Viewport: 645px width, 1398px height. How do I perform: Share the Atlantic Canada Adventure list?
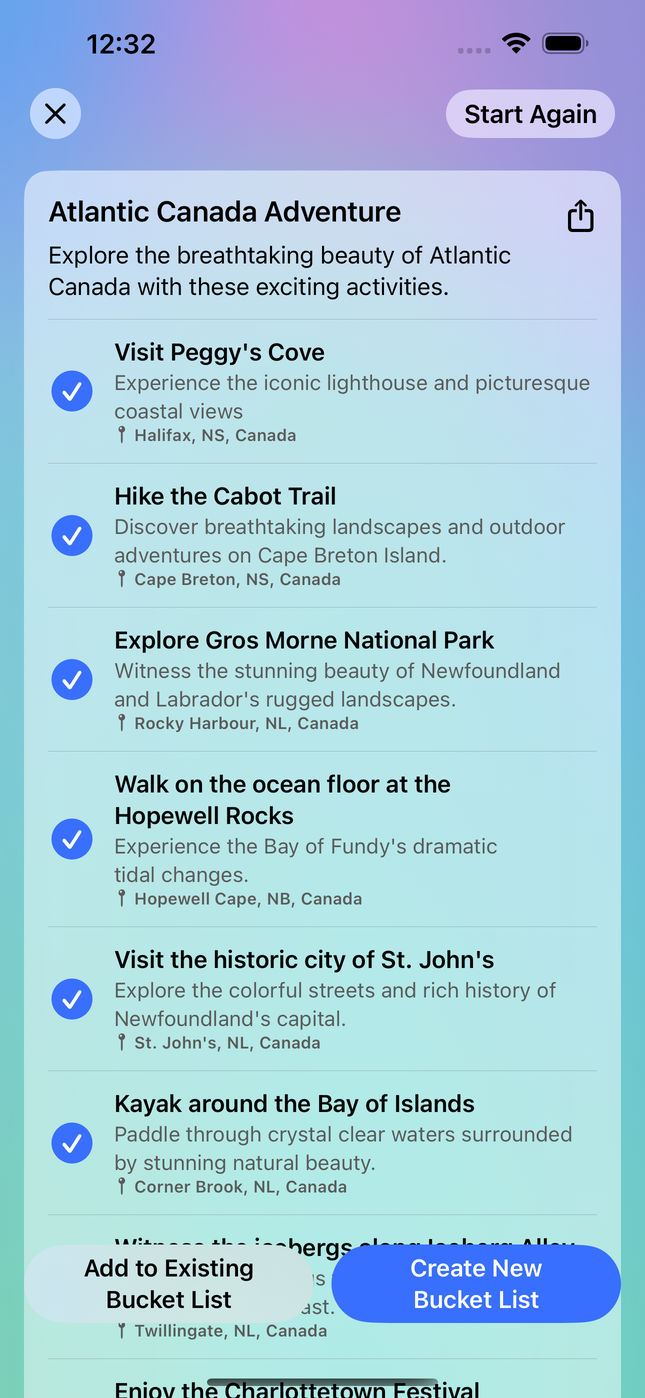(580, 216)
